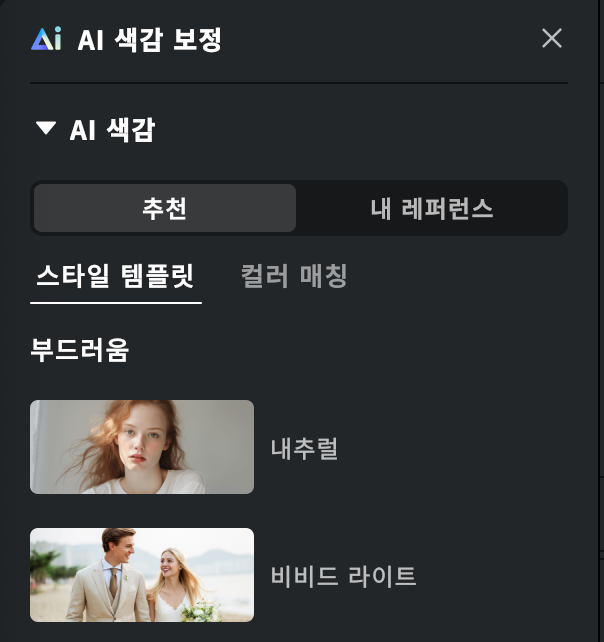Apply the 내추럴 style template

pos(142,447)
